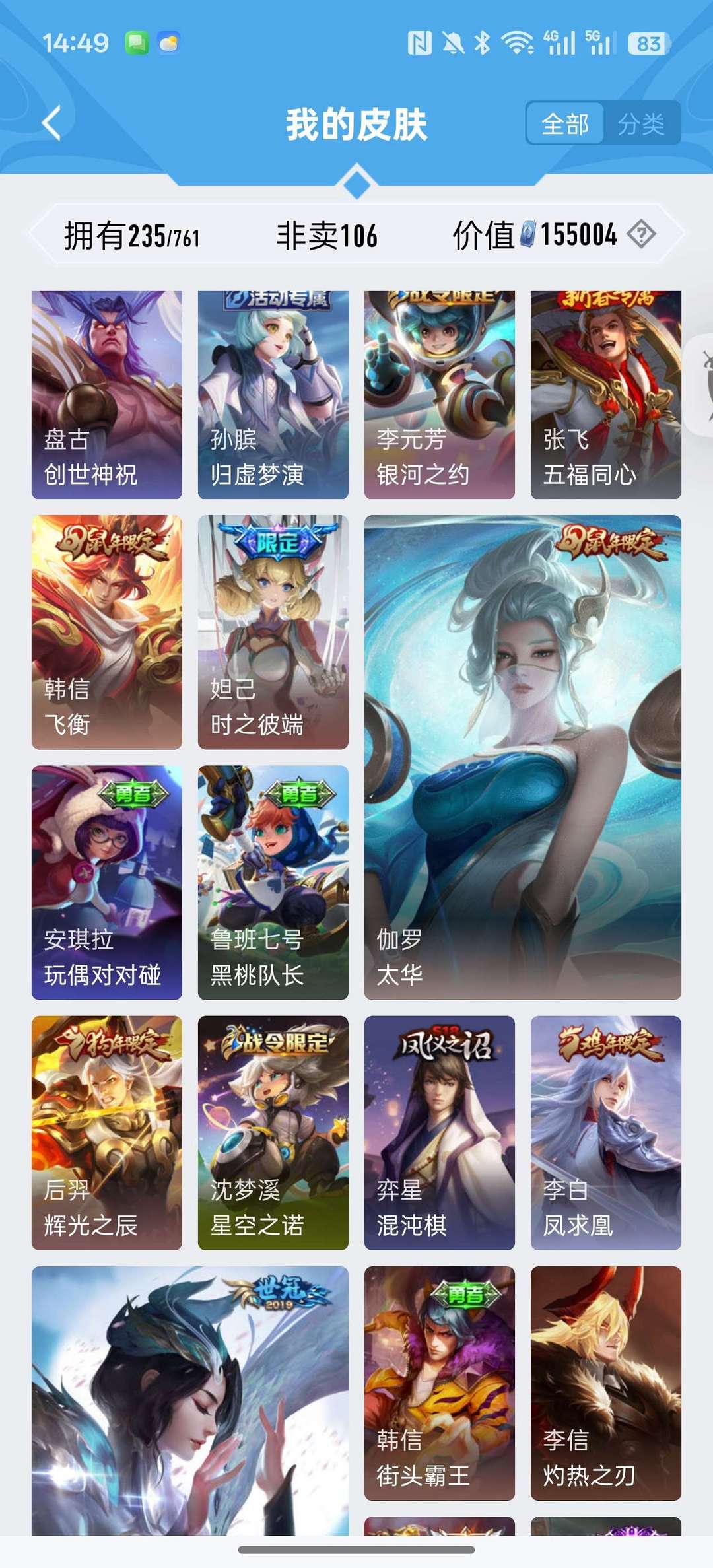Select 弈星 混沌棋 skin
The height and width of the screenshot is (1568, 713).
[440, 1132]
